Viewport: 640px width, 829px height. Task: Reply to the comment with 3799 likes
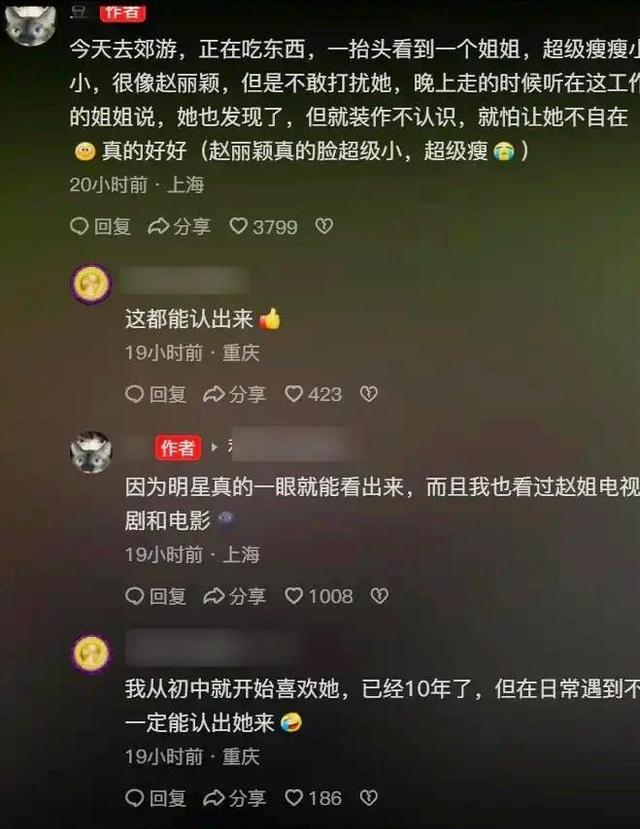101,227
